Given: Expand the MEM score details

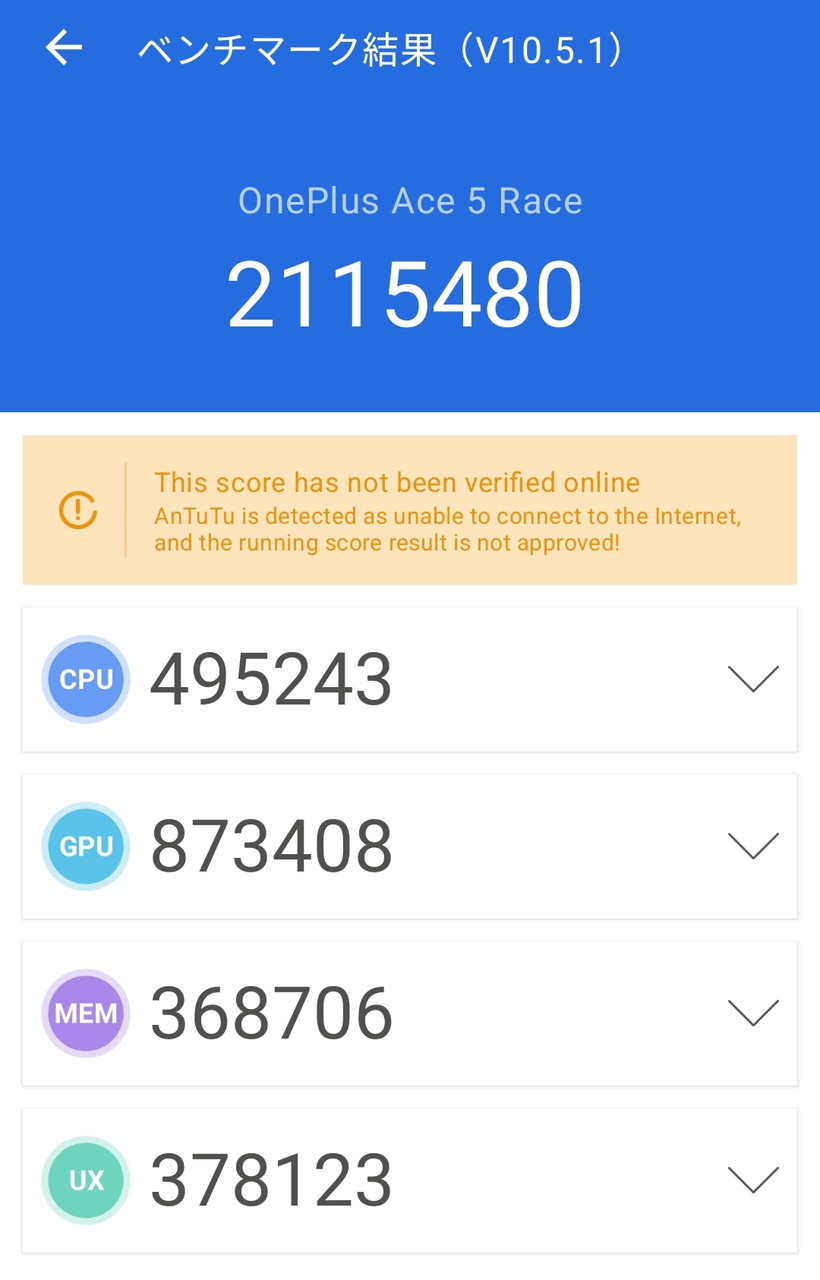Looking at the screenshot, I should coord(753,1013).
